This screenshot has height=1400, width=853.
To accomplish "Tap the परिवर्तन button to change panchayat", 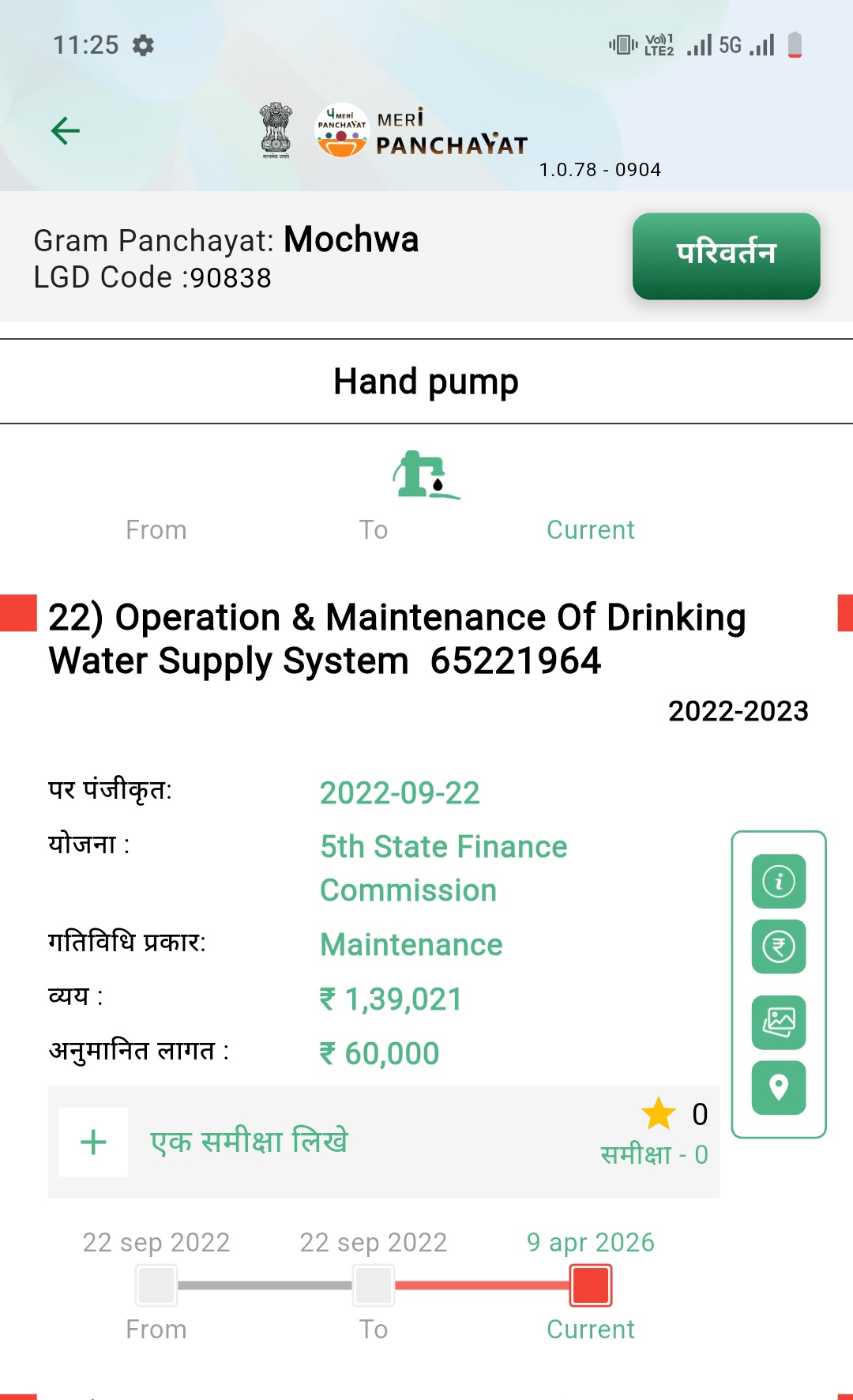I will pos(726,255).
